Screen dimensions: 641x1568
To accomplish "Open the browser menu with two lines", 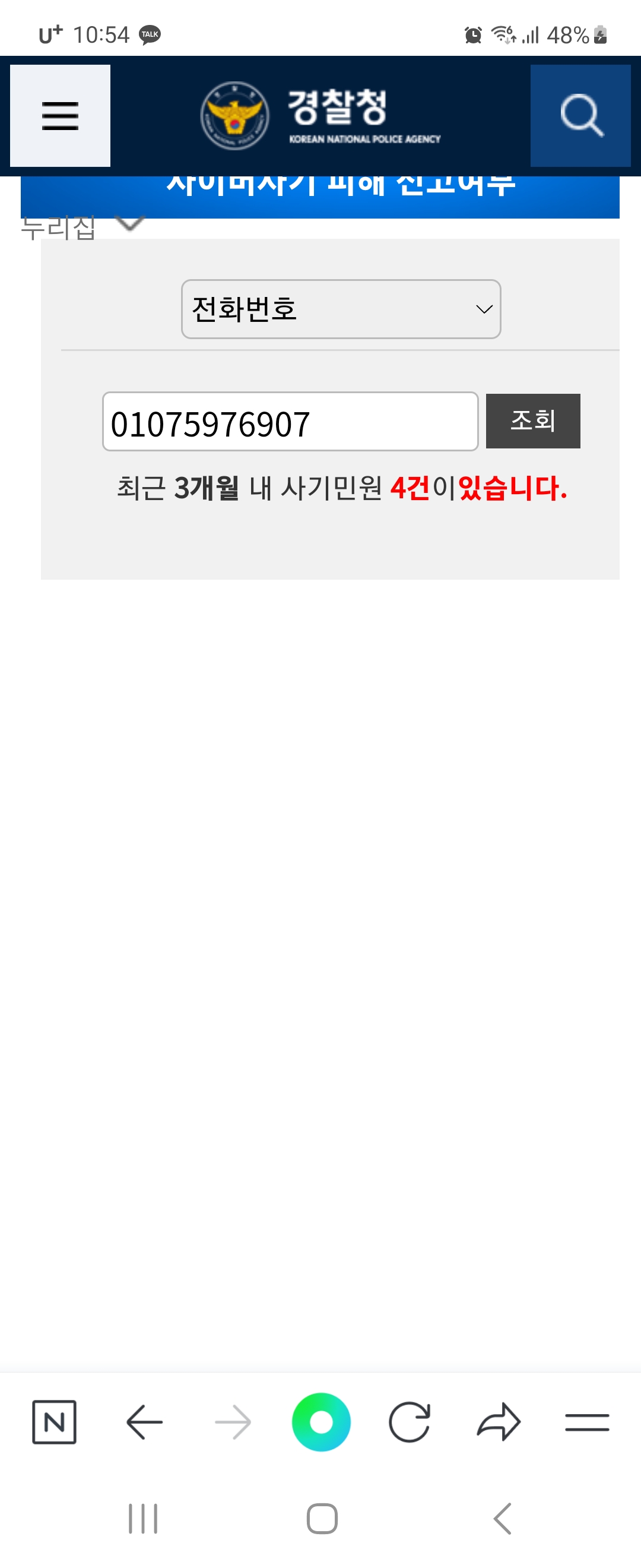I will coord(587,1422).
